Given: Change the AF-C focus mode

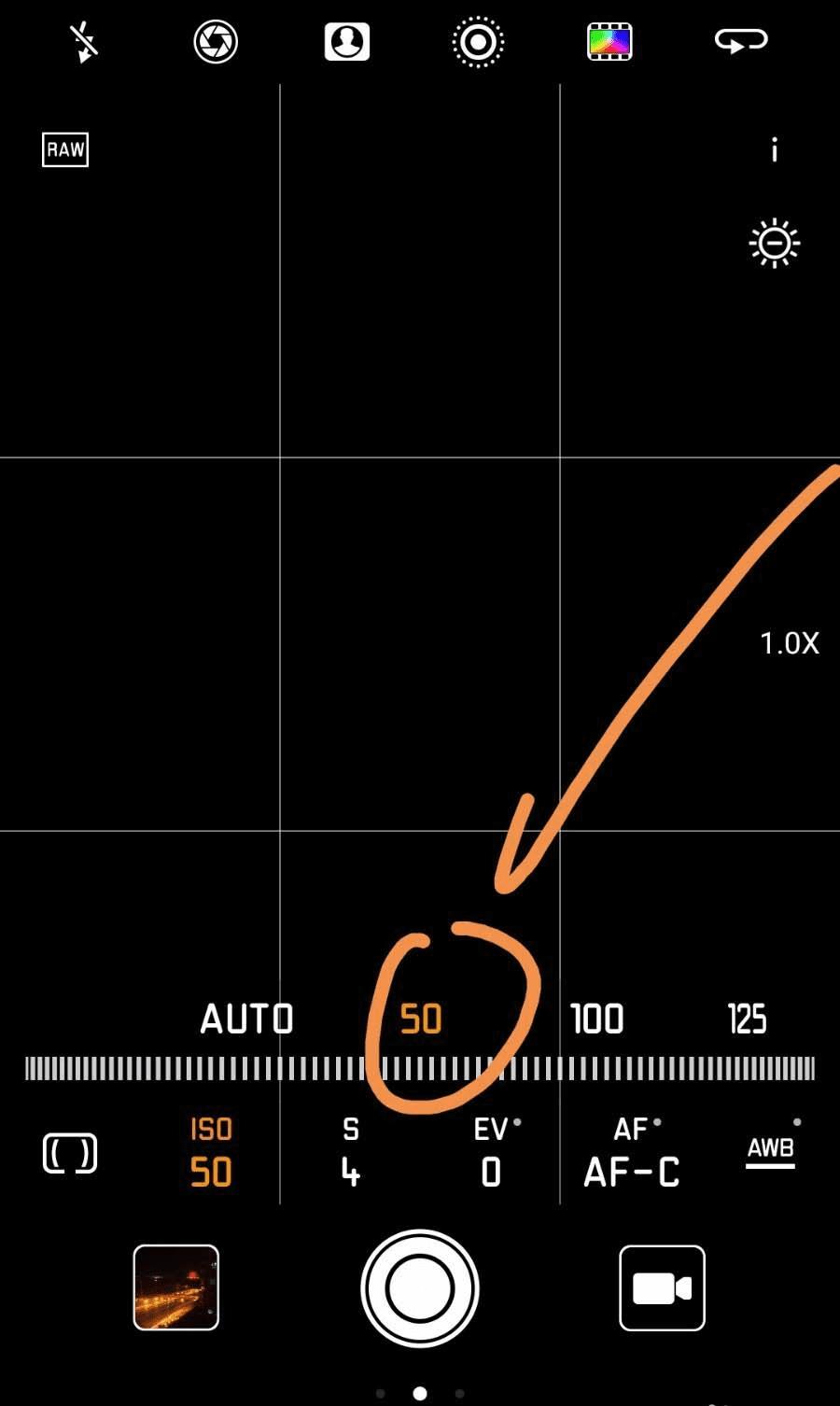Looking at the screenshot, I should (632, 1153).
